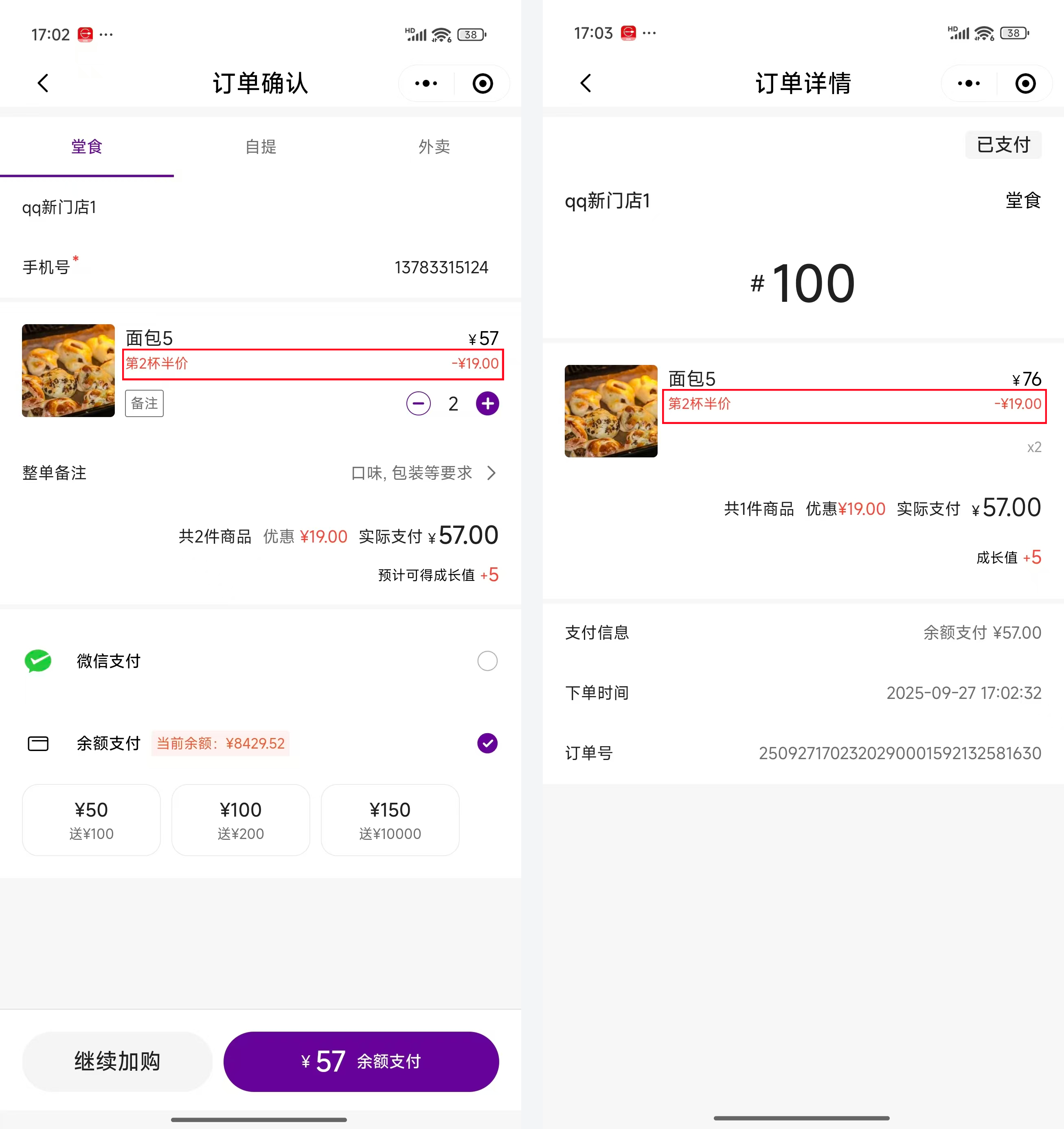The width and height of the screenshot is (1064, 1129).
Task: Switch to the 外卖 tab
Action: pyautogui.click(x=434, y=147)
